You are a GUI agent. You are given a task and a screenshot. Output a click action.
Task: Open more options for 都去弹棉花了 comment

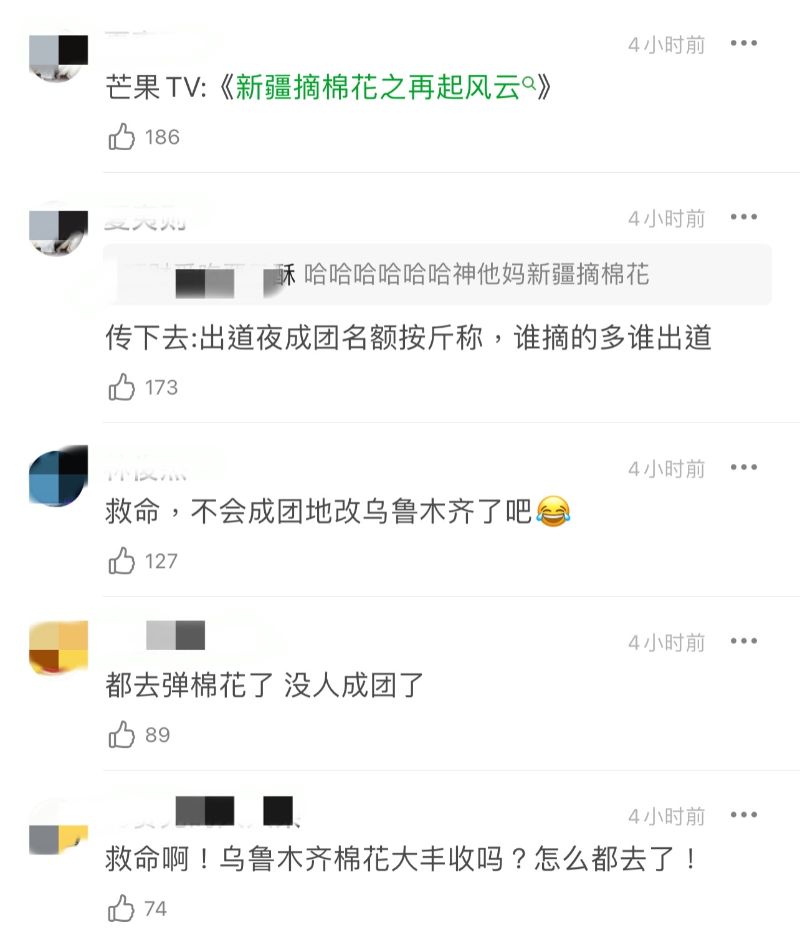pyautogui.click(x=744, y=642)
